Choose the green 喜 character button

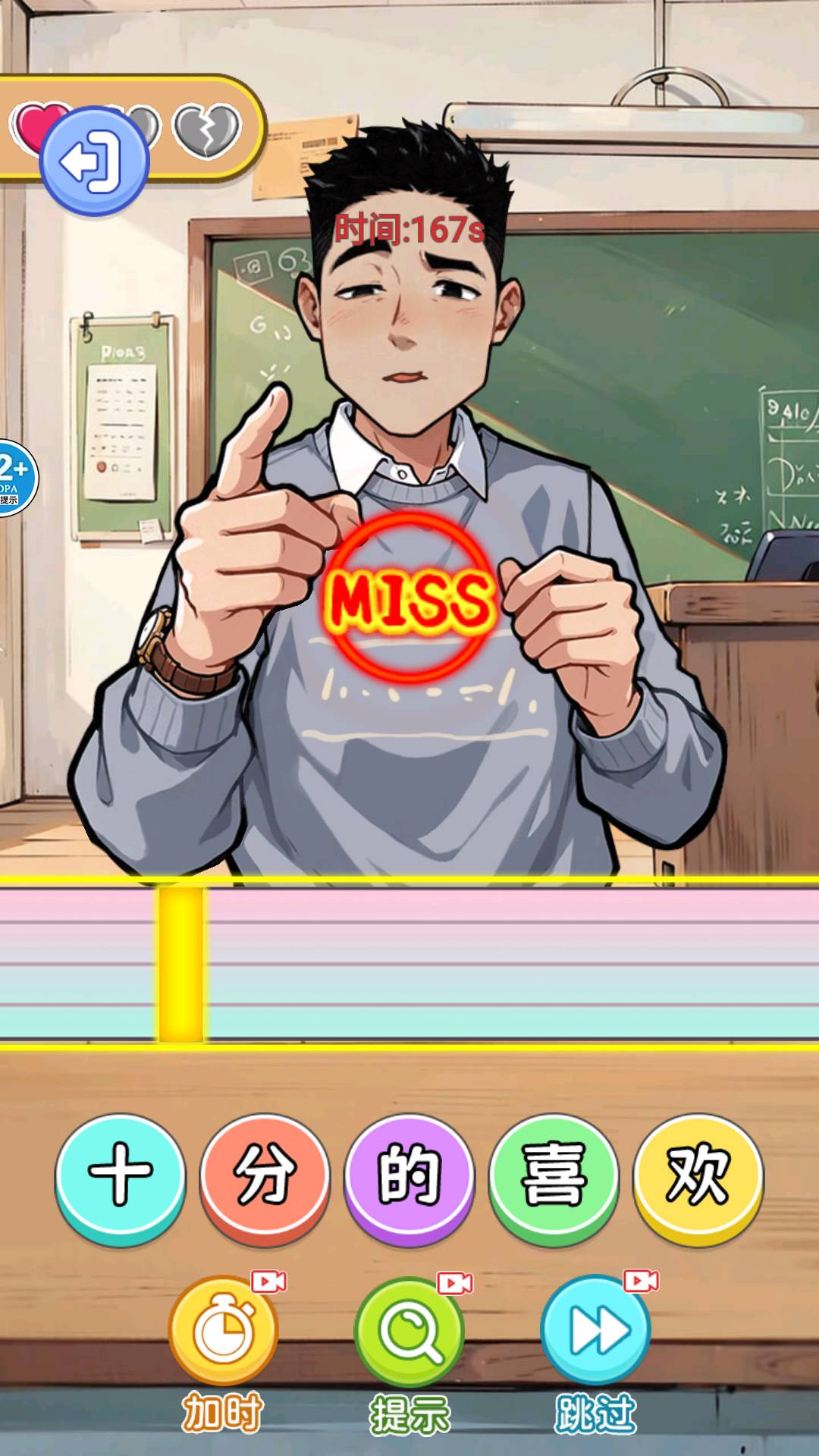[554, 1174]
